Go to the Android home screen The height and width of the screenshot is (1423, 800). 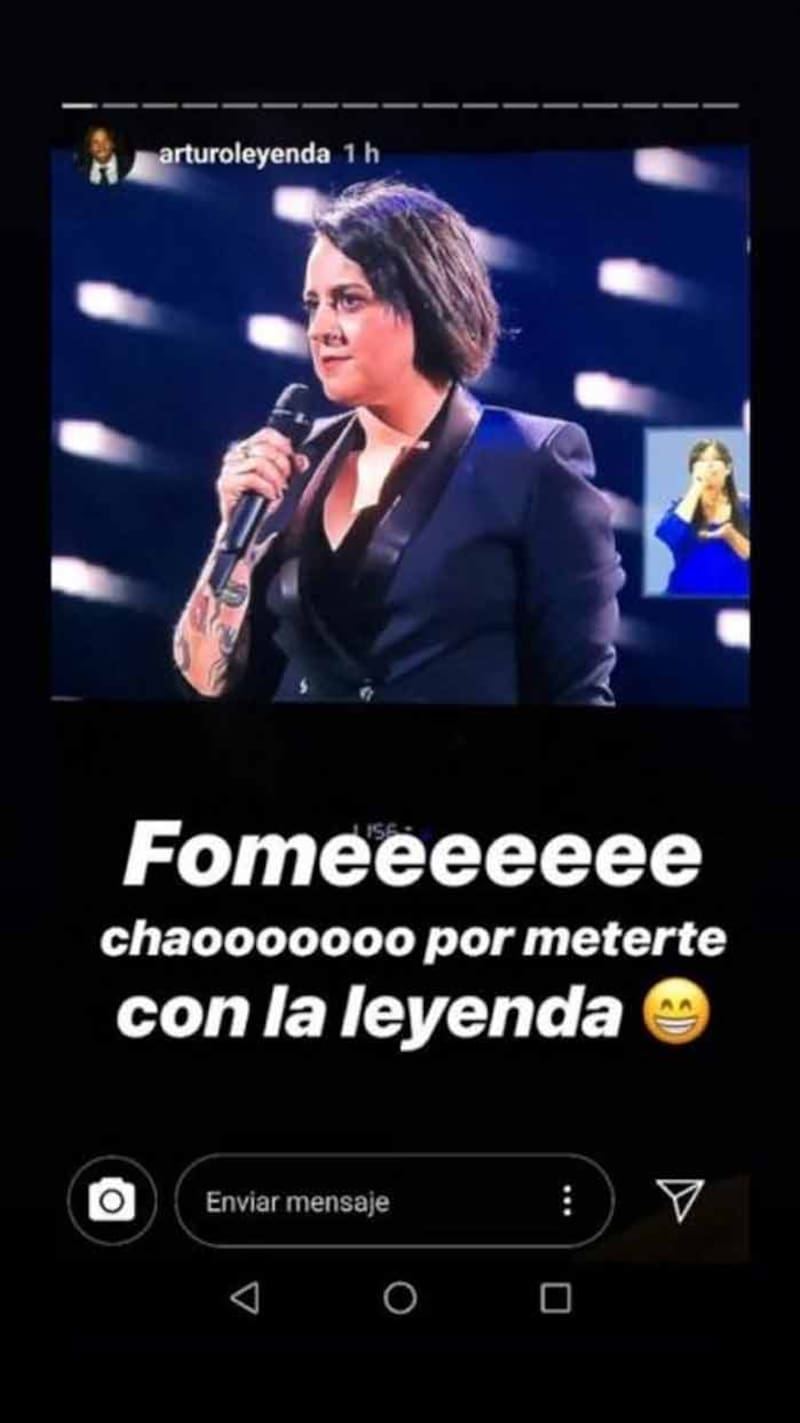tap(400, 1298)
